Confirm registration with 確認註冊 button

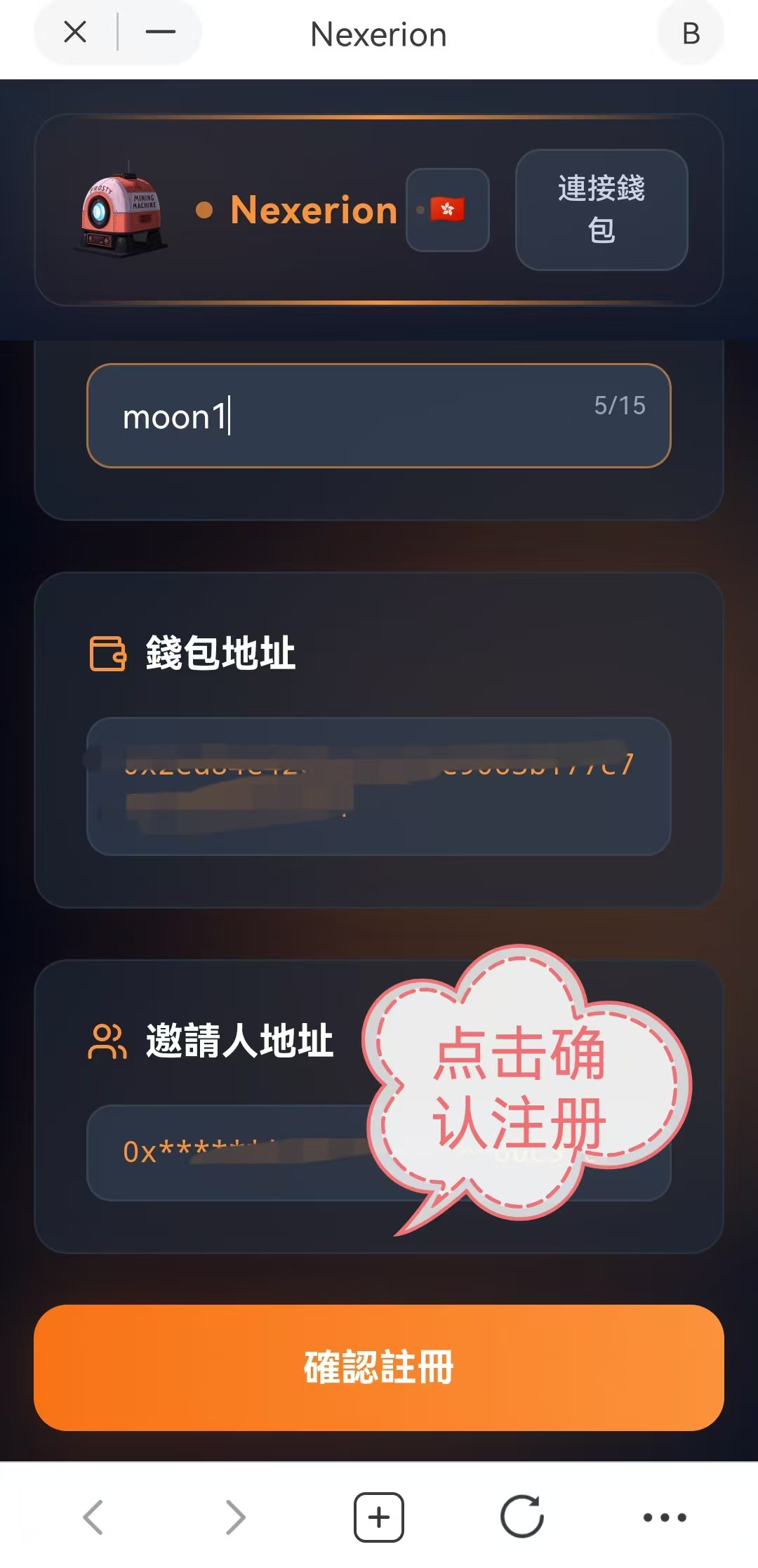tap(379, 1367)
